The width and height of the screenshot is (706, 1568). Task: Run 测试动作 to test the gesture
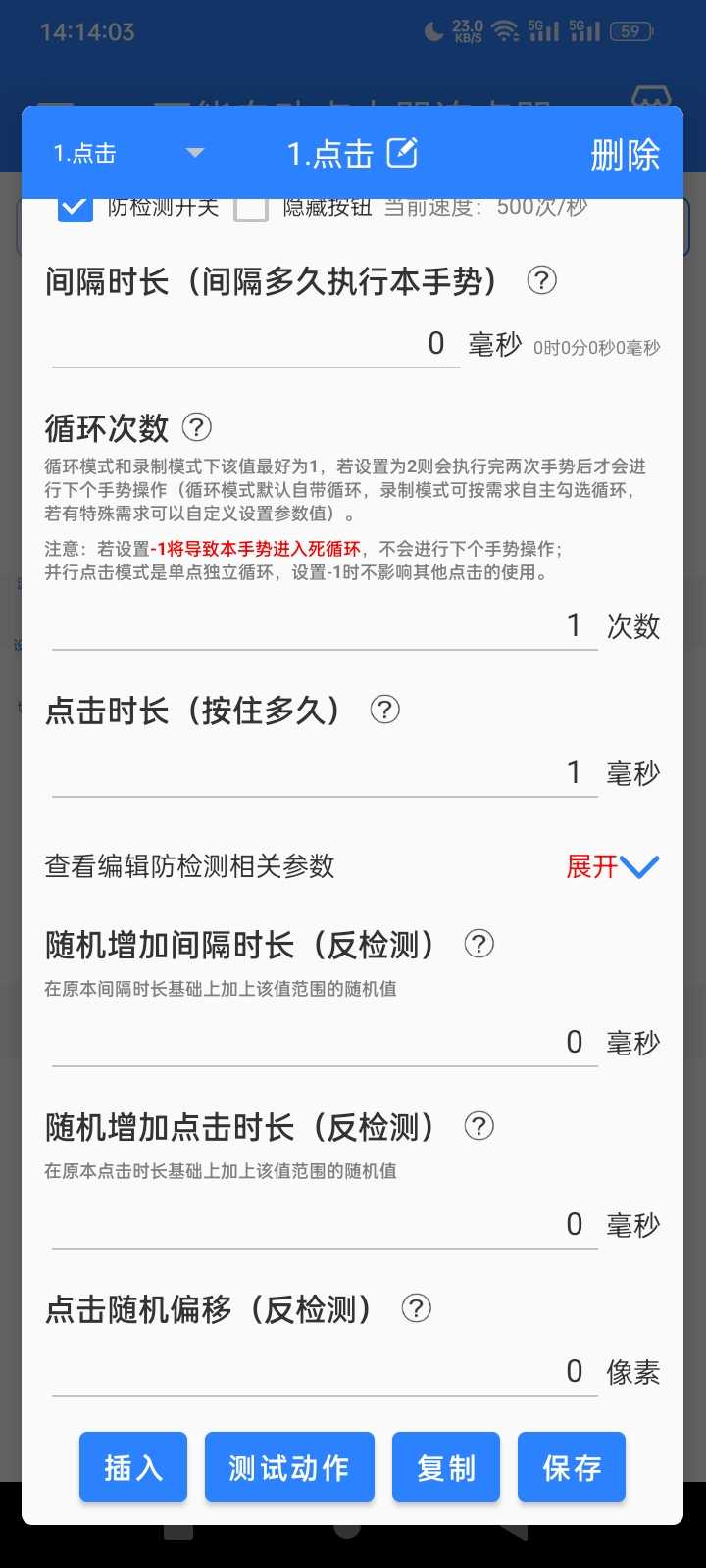[289, 1467]
